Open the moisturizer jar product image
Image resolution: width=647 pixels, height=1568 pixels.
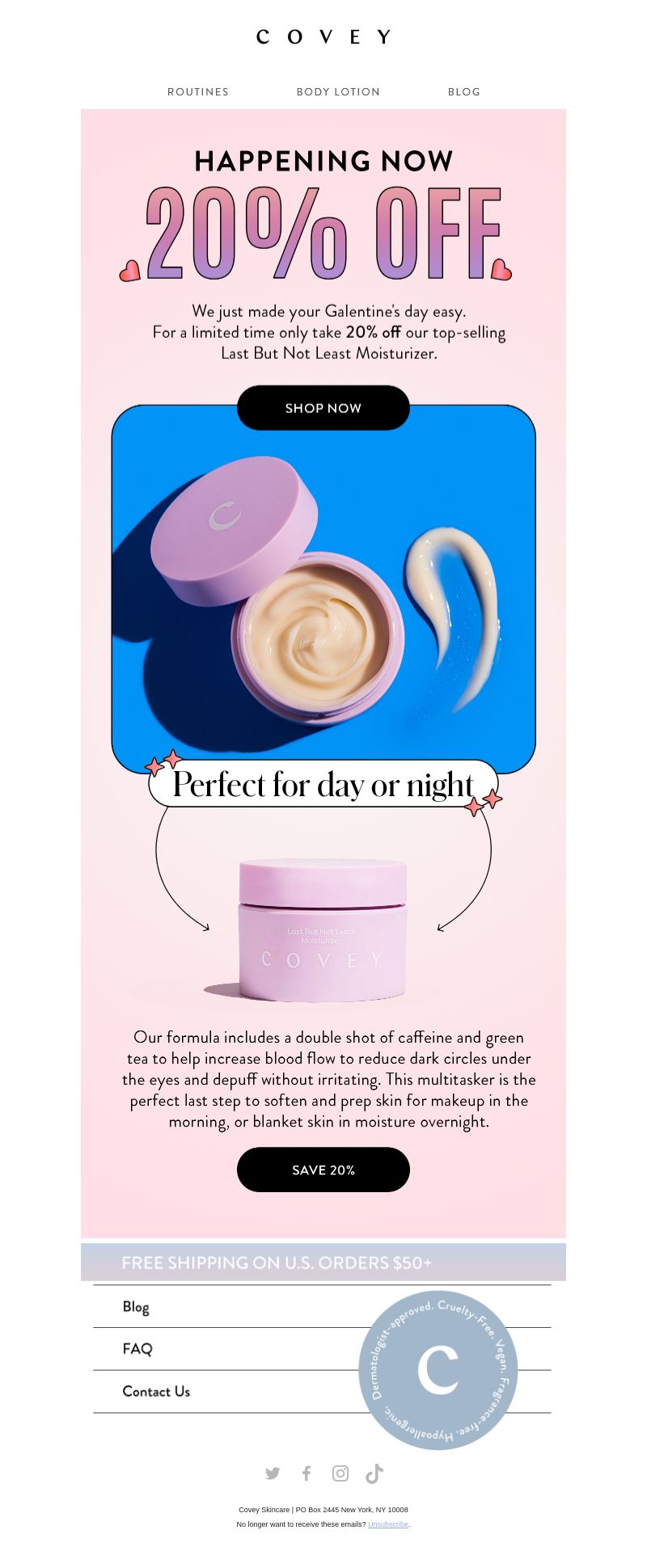pos(323,929)
